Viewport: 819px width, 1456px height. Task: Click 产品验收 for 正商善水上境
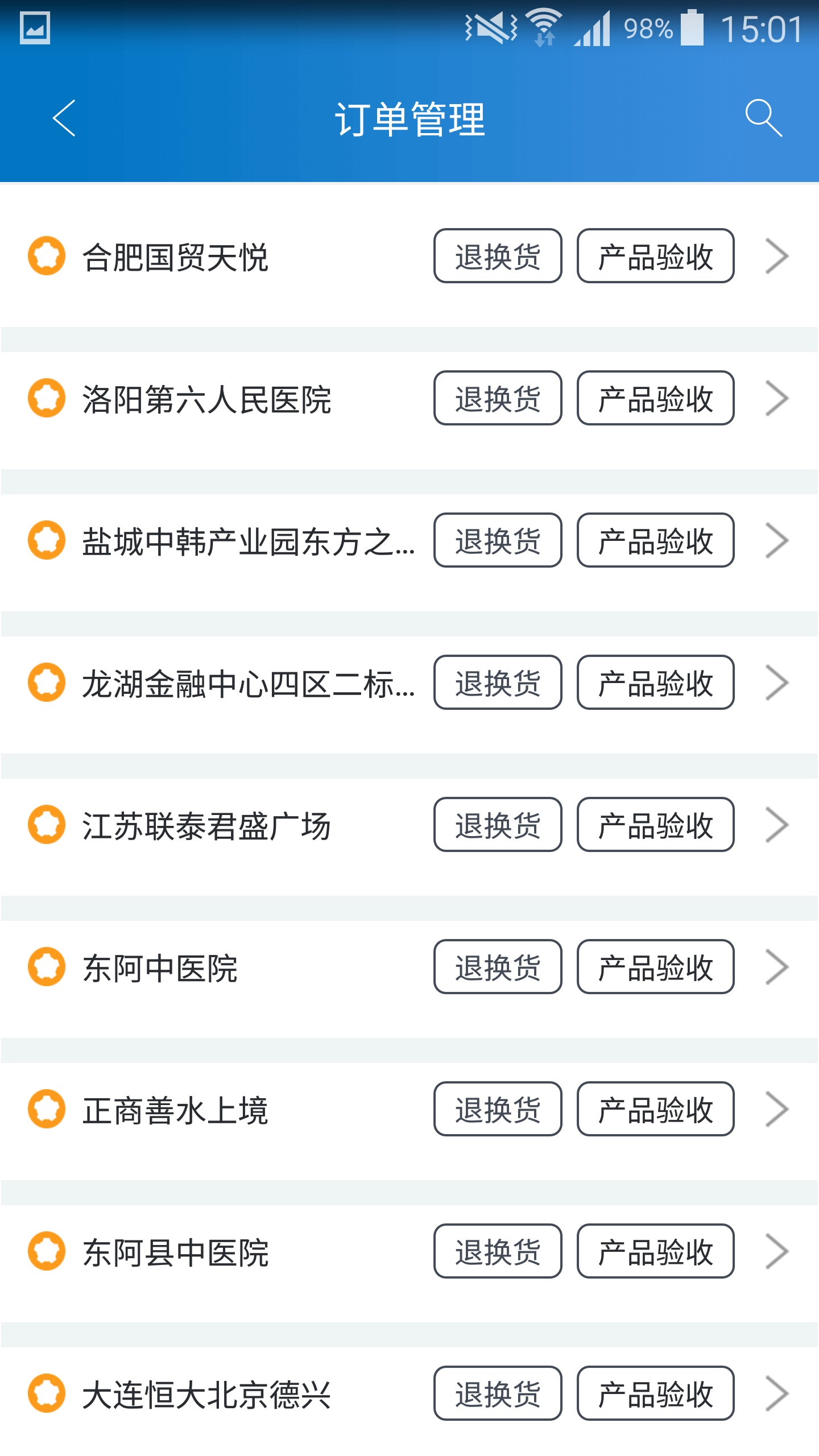pyautogui.click(x=655, y=1110)
